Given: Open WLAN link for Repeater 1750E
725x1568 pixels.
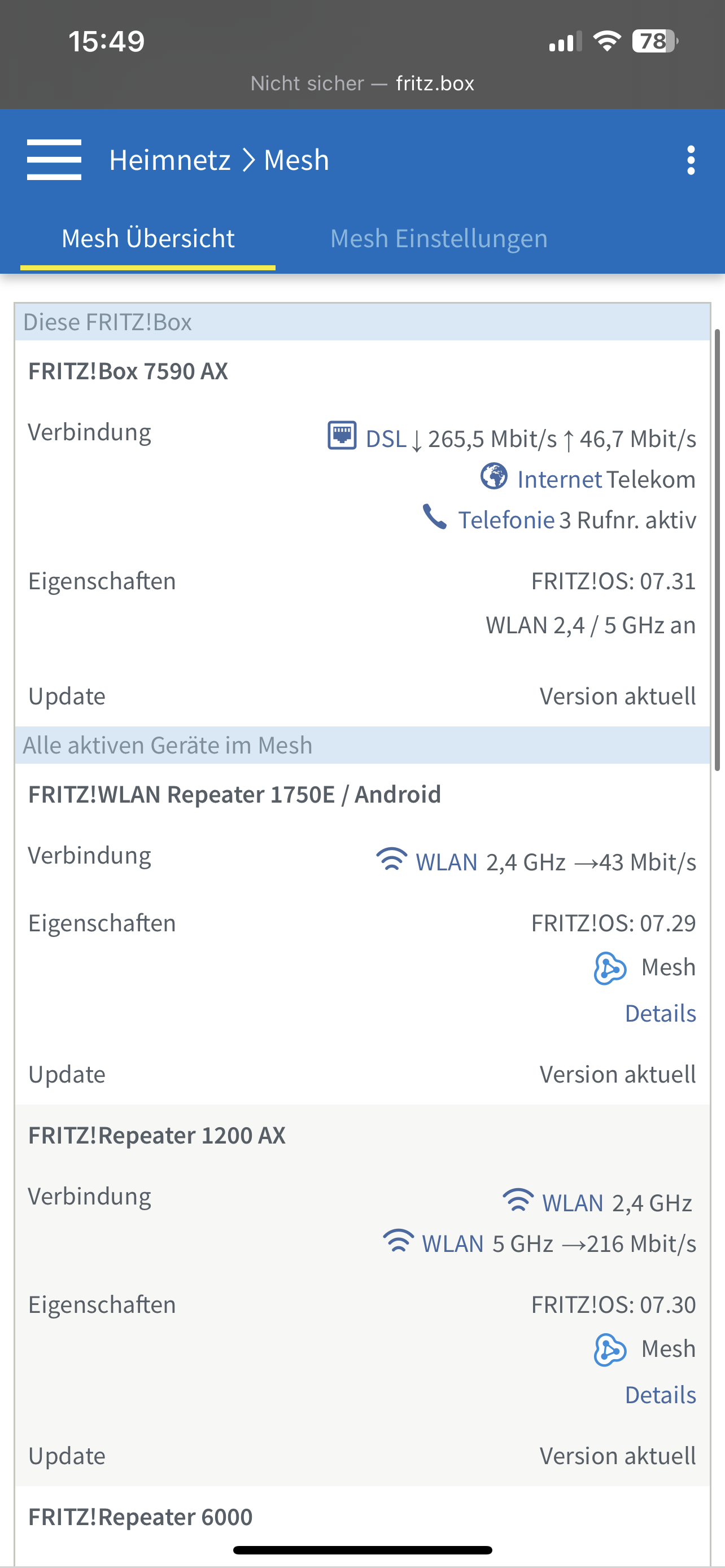Looking at the screenshot, I should tap(446, 862).
